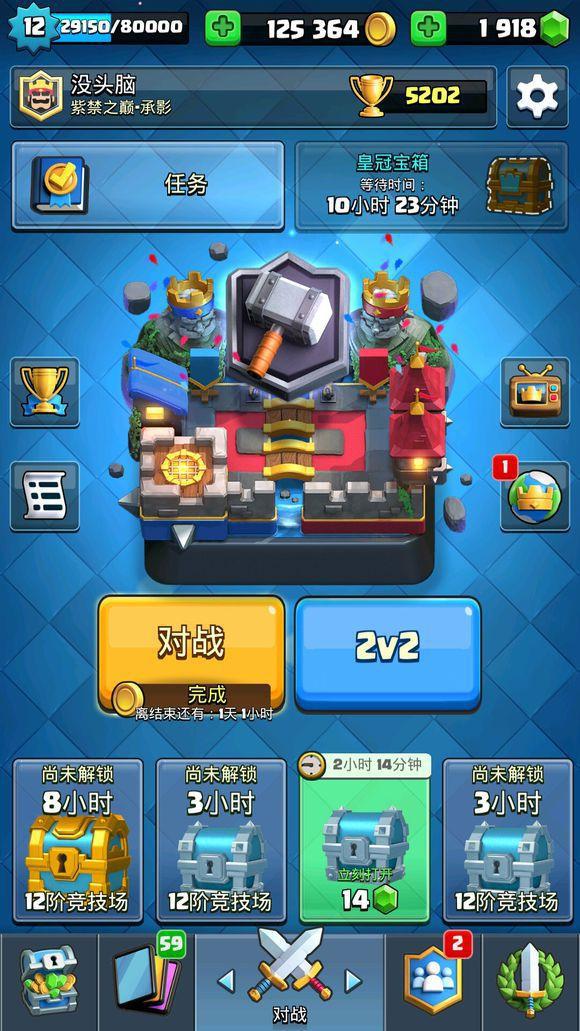This screenshot has height=1031, width=580.
Task: Open the battle log scroll icon
Action: [x=45, y=496]
